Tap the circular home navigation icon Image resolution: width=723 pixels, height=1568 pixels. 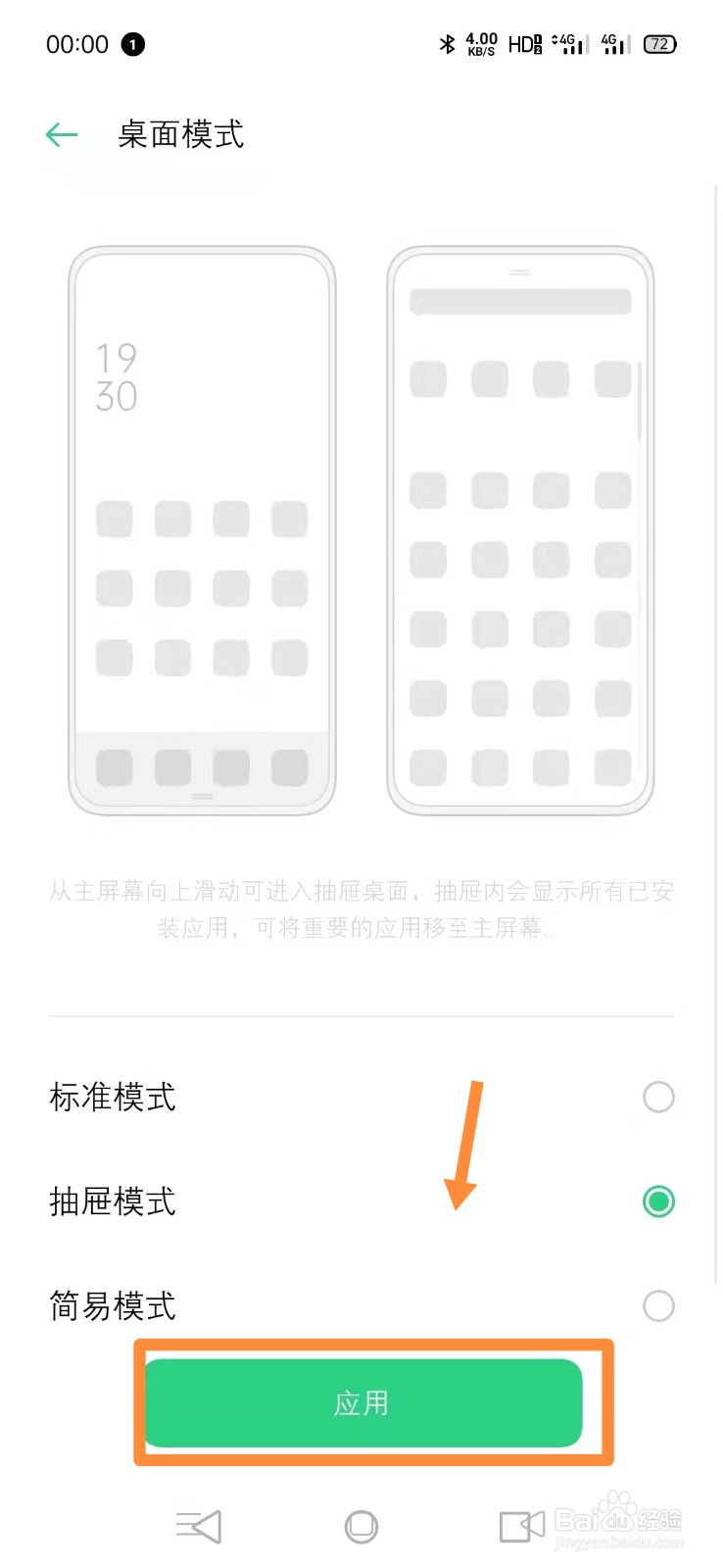coord(361,1526)
